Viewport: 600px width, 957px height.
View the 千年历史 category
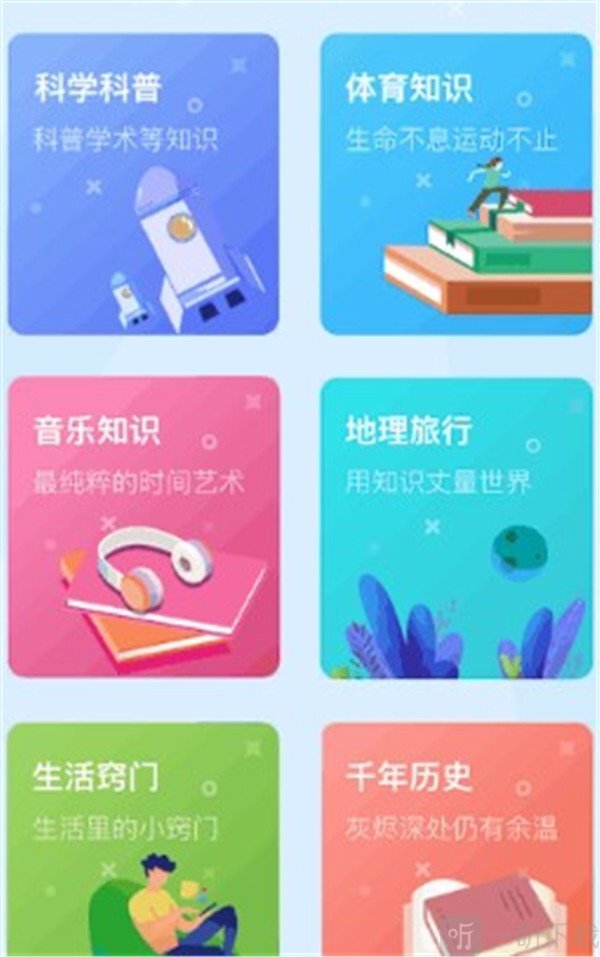click(x=456, y=838)
